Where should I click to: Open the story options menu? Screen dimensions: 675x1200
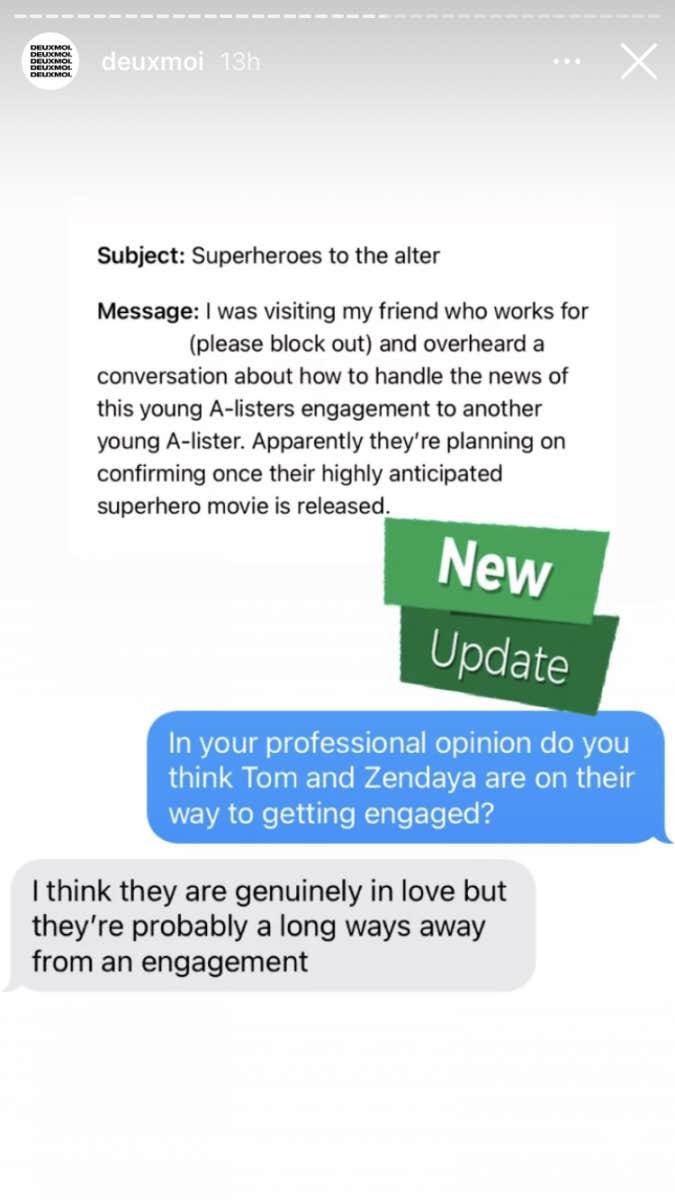pyautogui.click(x=566, y=62)
